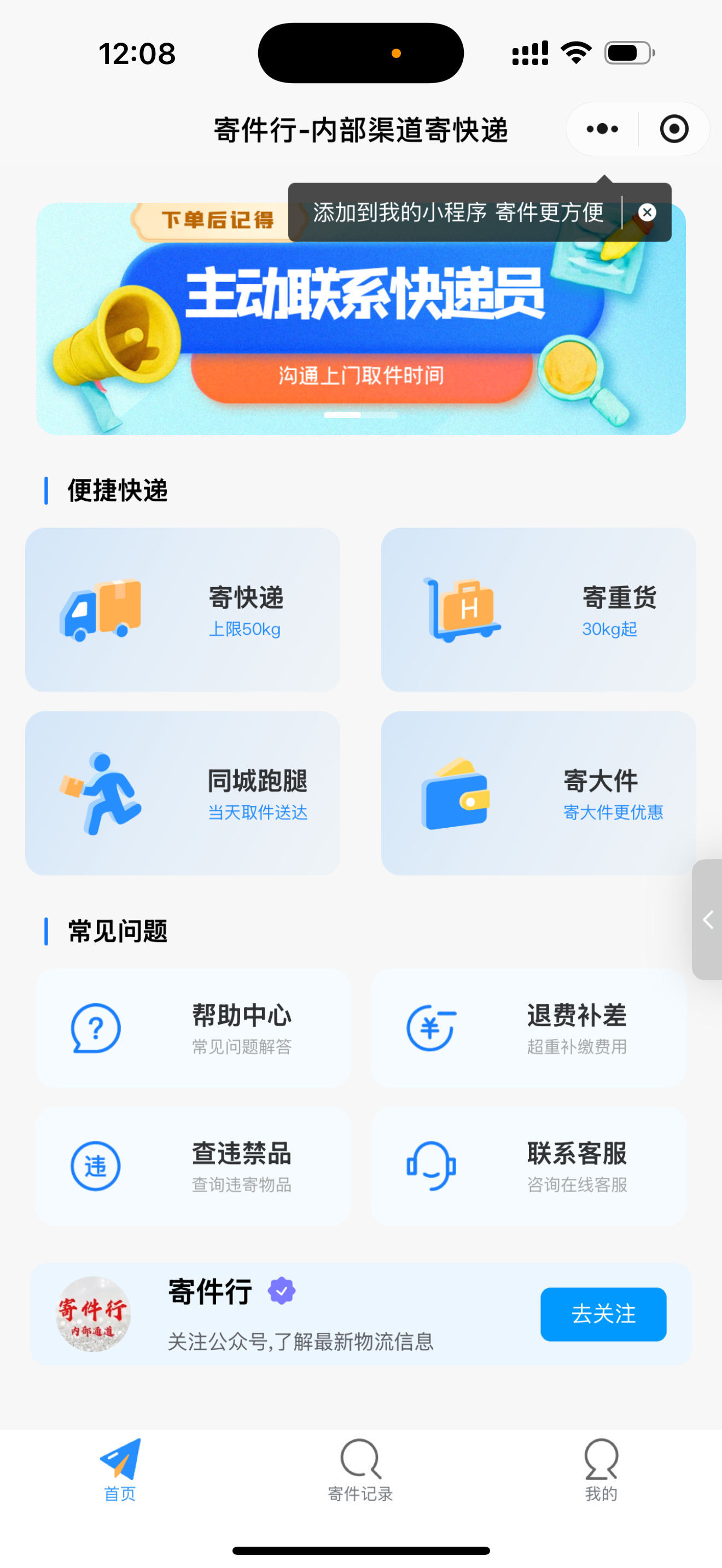The width and height of the screenshot is (722, 1568).
Task: Dismiss the 添加到我的小程序 tooltip
Action: click(647, 212)
